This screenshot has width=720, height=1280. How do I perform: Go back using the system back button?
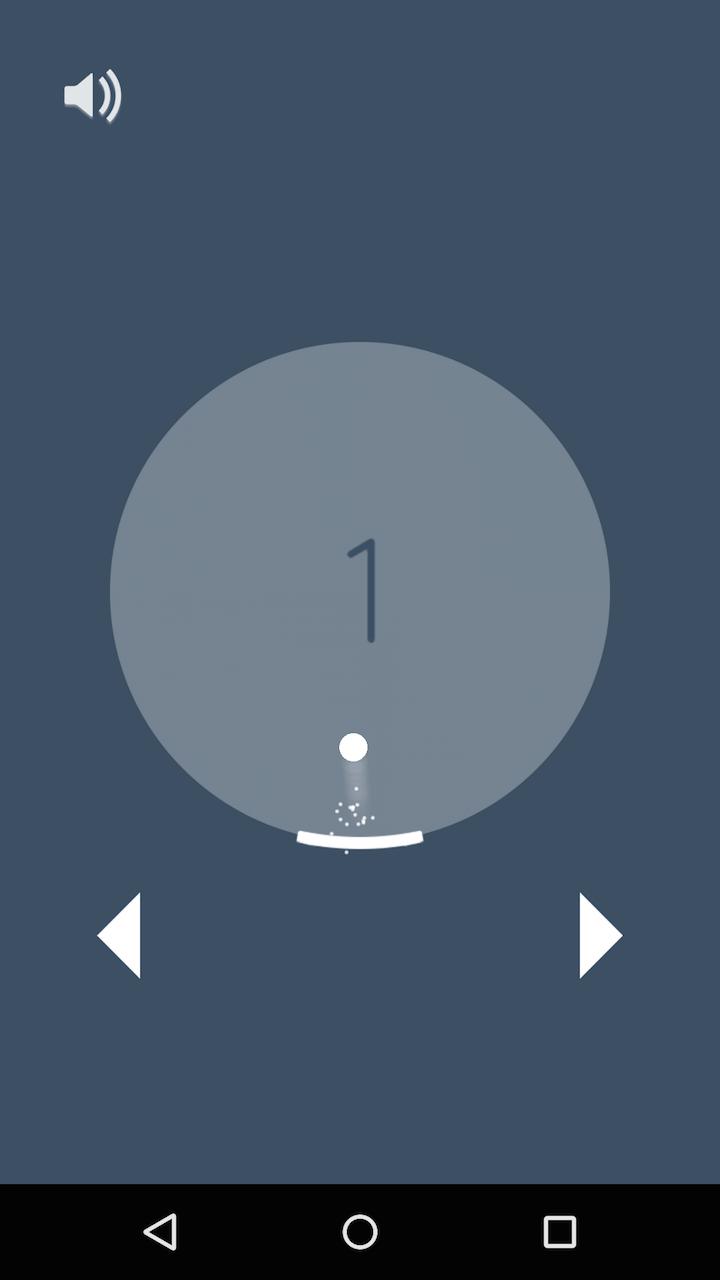click(160, 1231)
